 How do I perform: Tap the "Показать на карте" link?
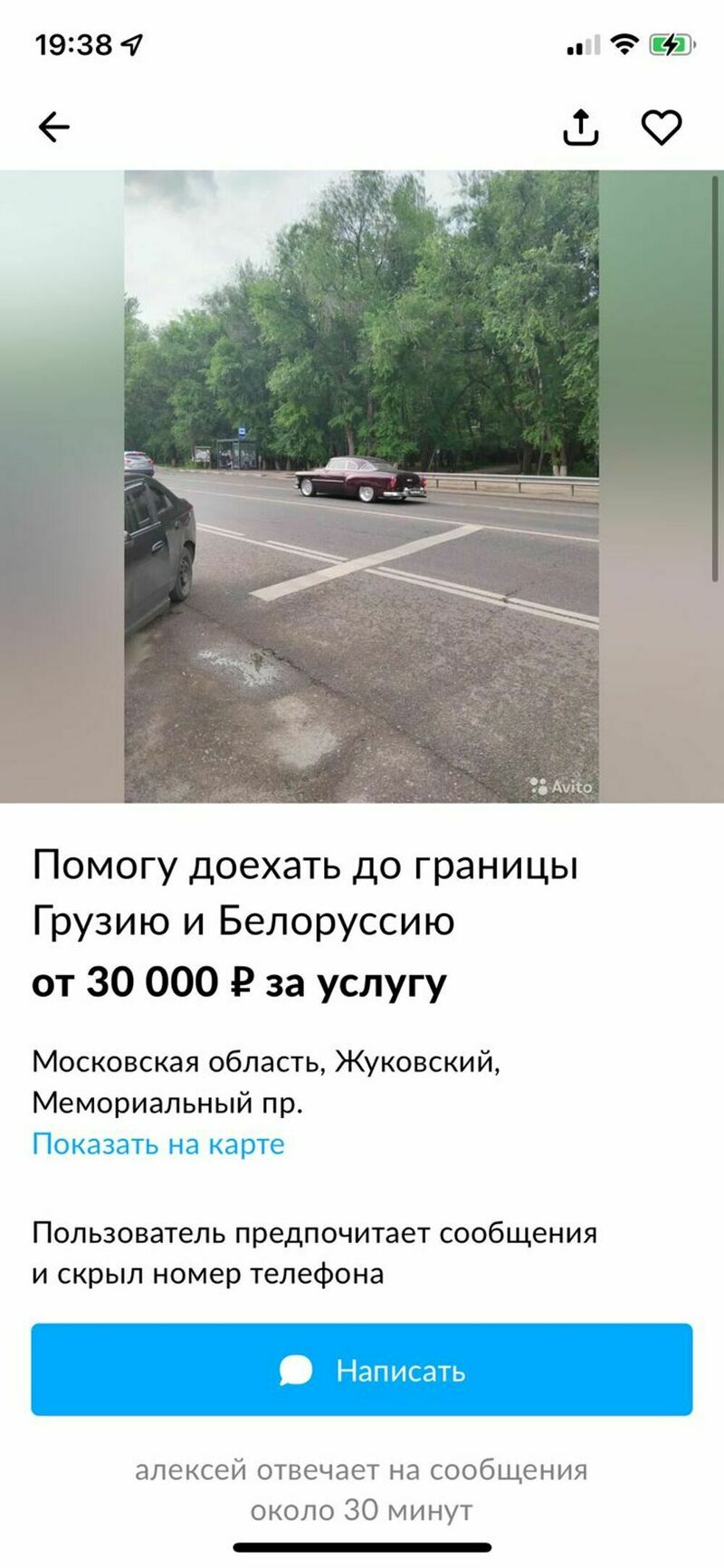click(158, 1143)
